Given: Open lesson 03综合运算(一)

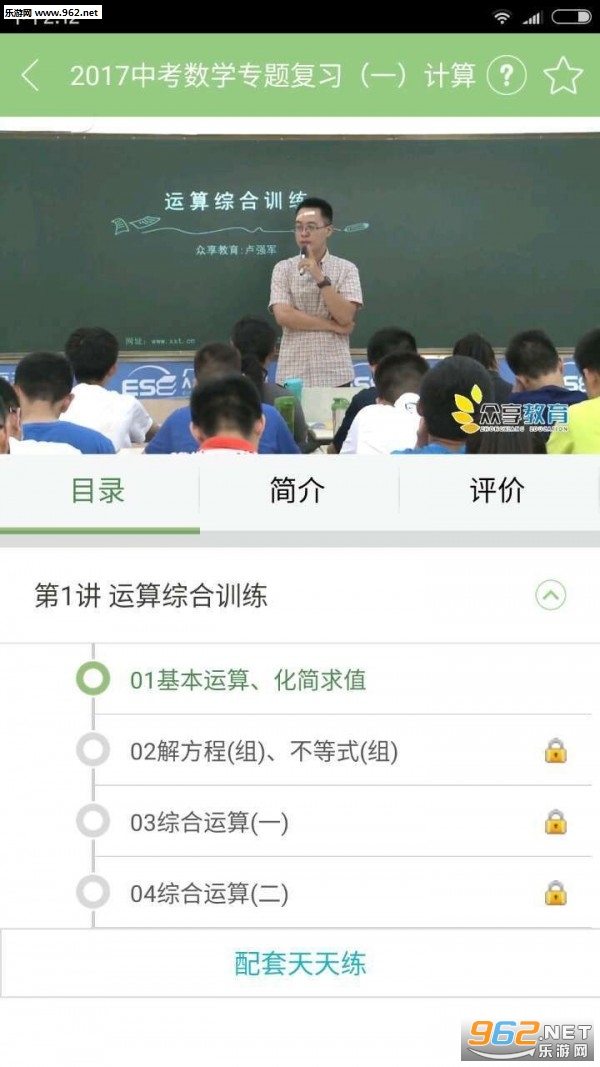Looking at the screenshot, I should (x=210, y=823).
